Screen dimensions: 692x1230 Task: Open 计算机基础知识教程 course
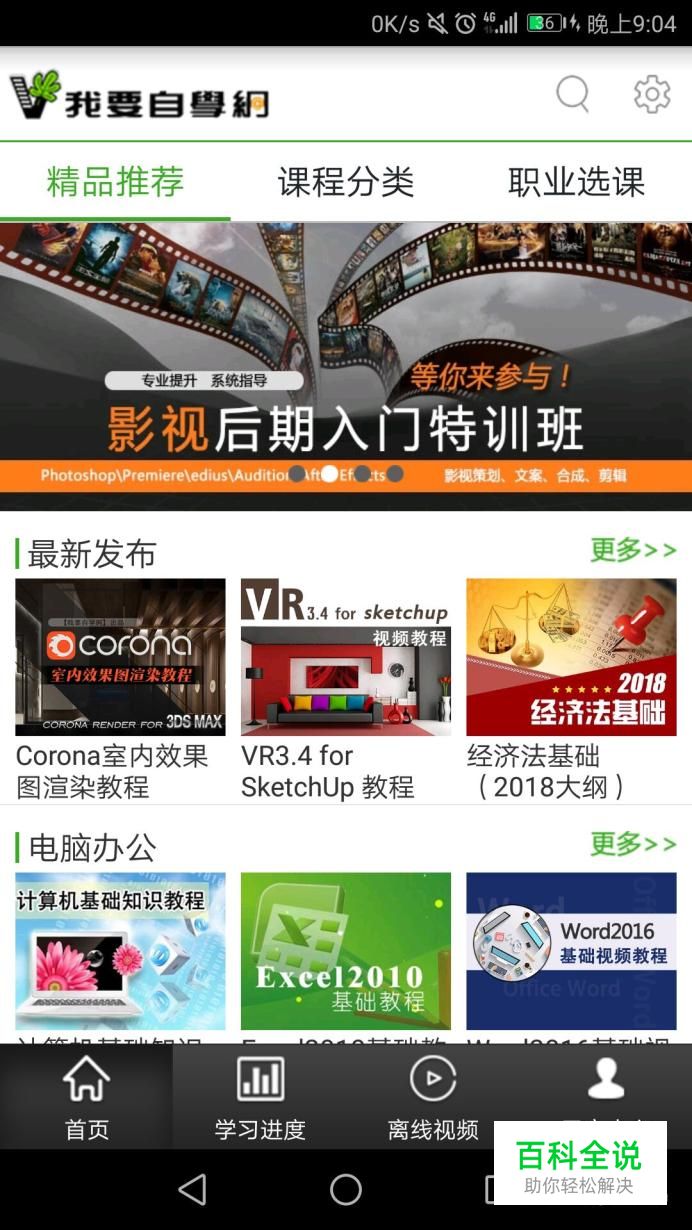pos(120,950)
